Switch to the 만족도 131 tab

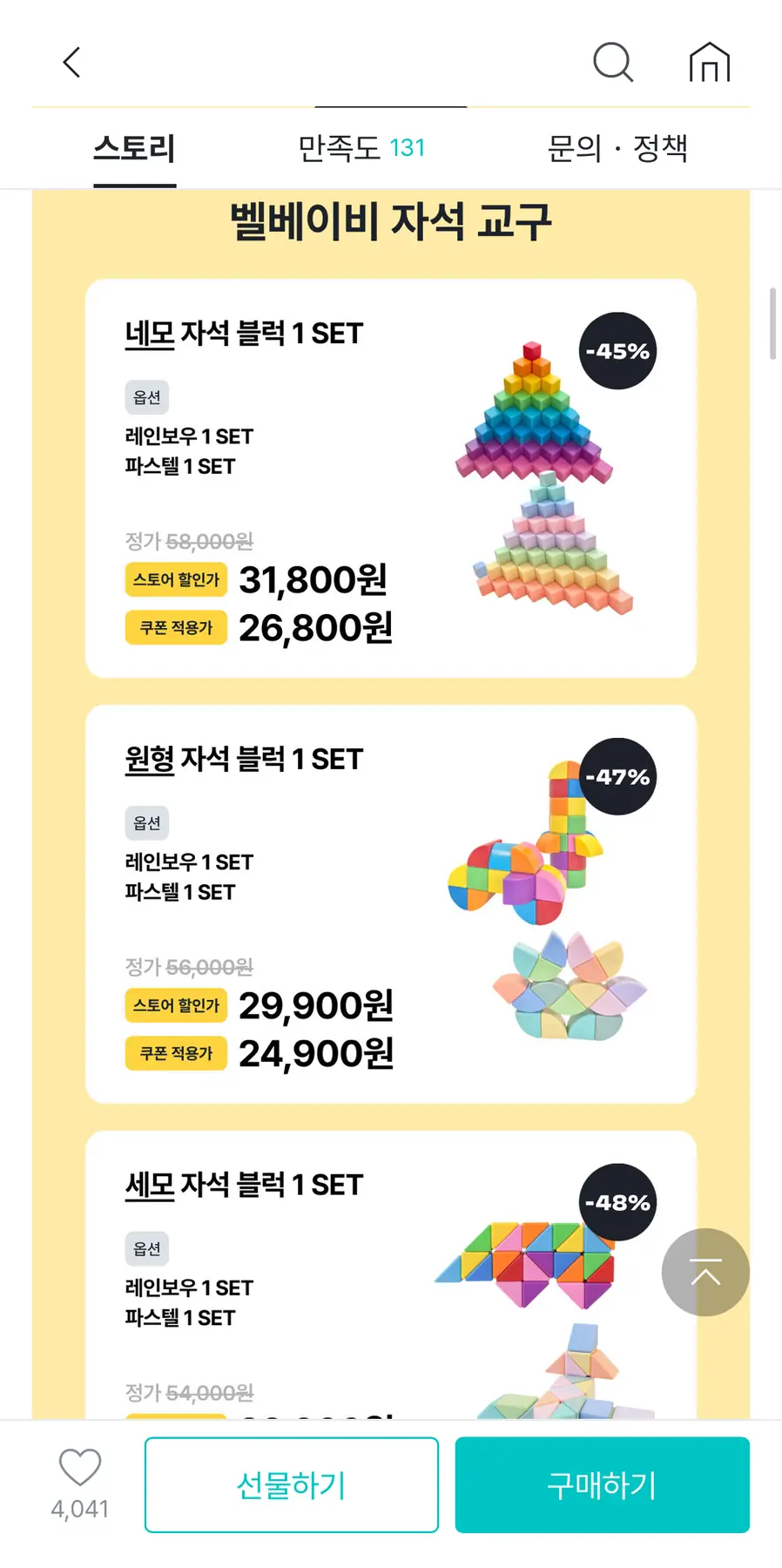(x=361, y=148)
